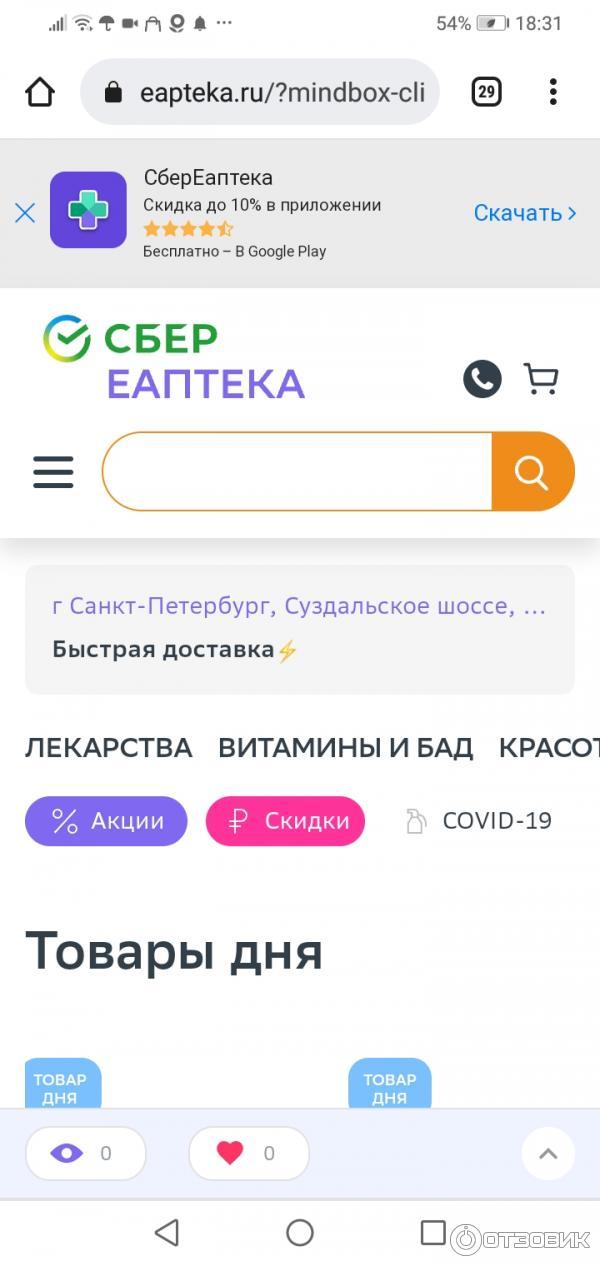This screenshot has height=1266, width=600.
Task: Focus the product search field
Action: (x=297, y=471)
